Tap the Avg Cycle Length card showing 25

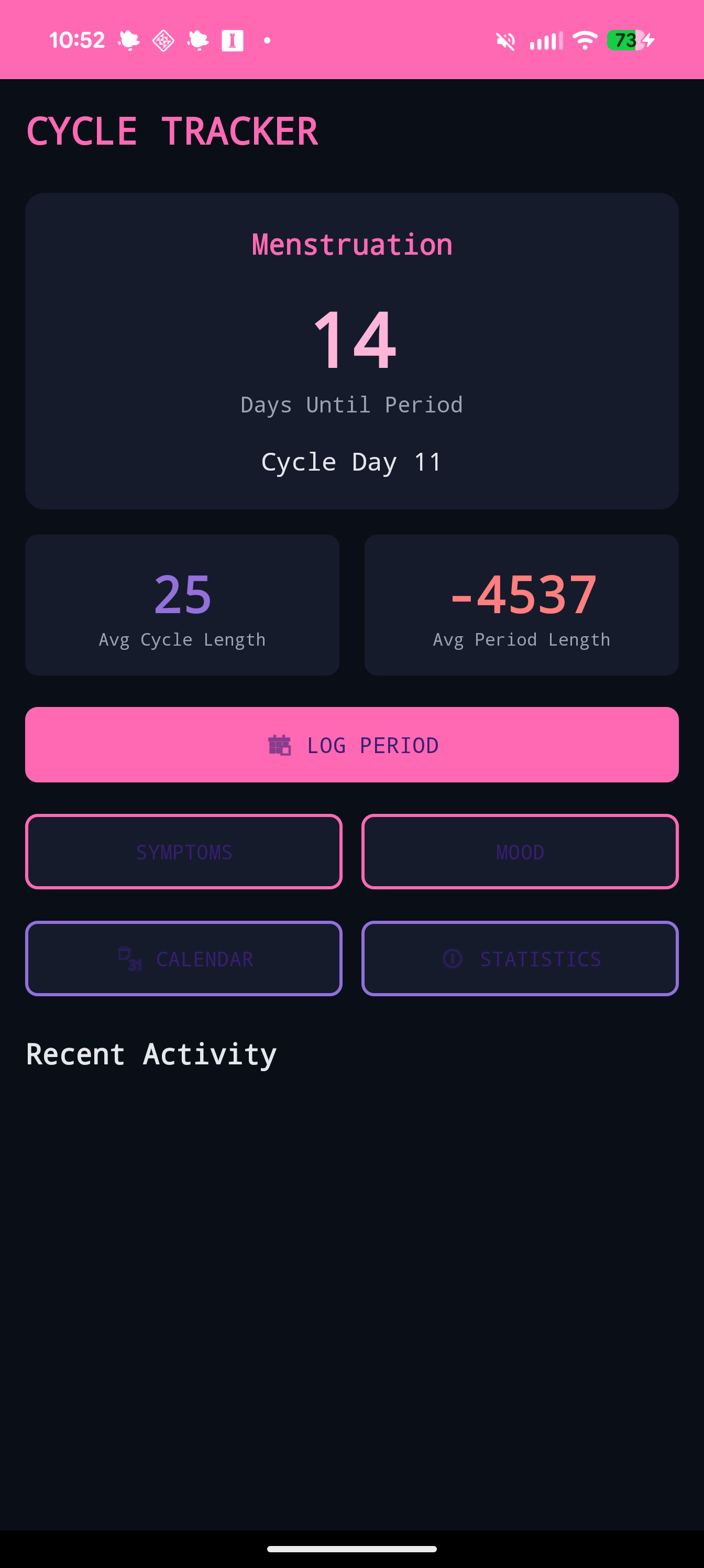click(182, 604)
